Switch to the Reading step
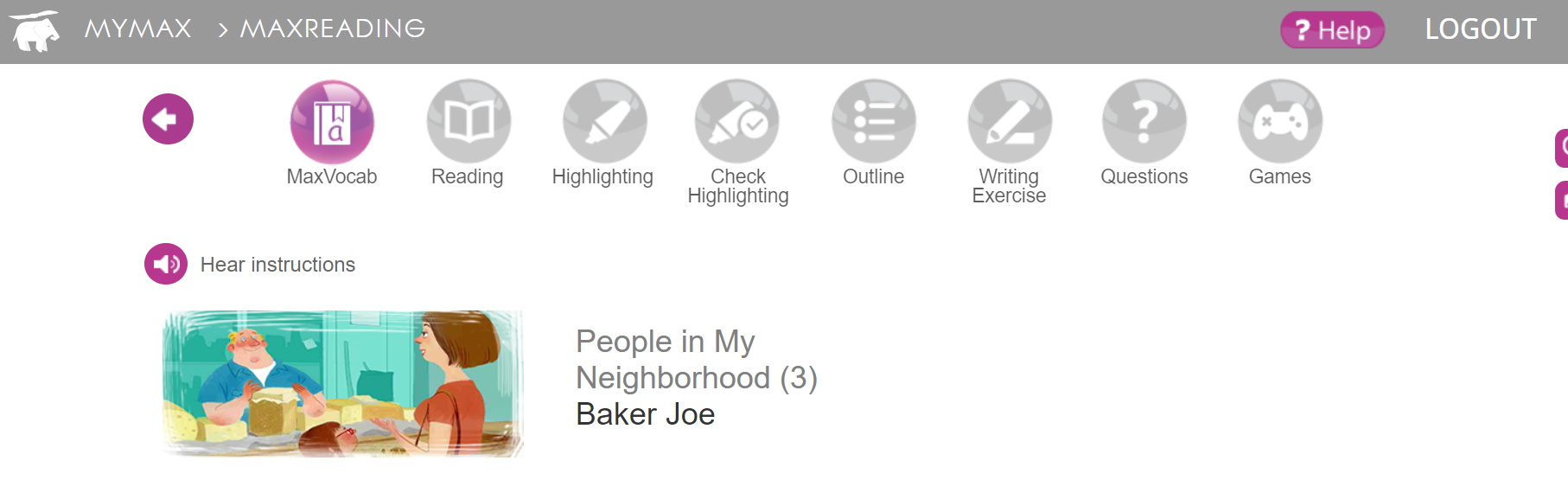The width and height of the screenshot is (1568, 480). (468, 122)
